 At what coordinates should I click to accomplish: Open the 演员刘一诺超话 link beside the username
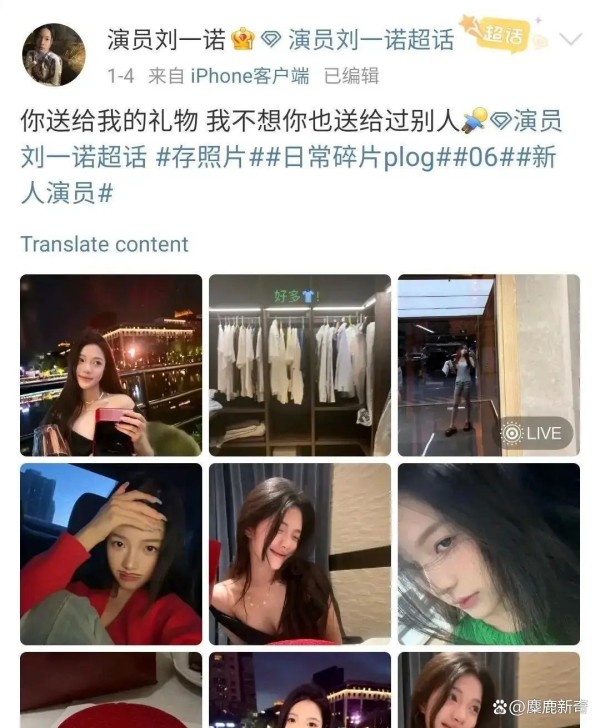(371, 39)
